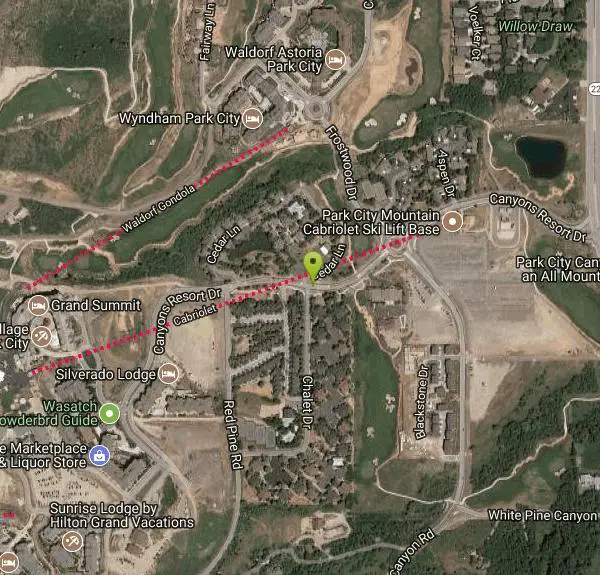Viewport: 600px width, 575px height.
Task: Select the Wyndham Park City hotel marker
Action: pos(254,119)
